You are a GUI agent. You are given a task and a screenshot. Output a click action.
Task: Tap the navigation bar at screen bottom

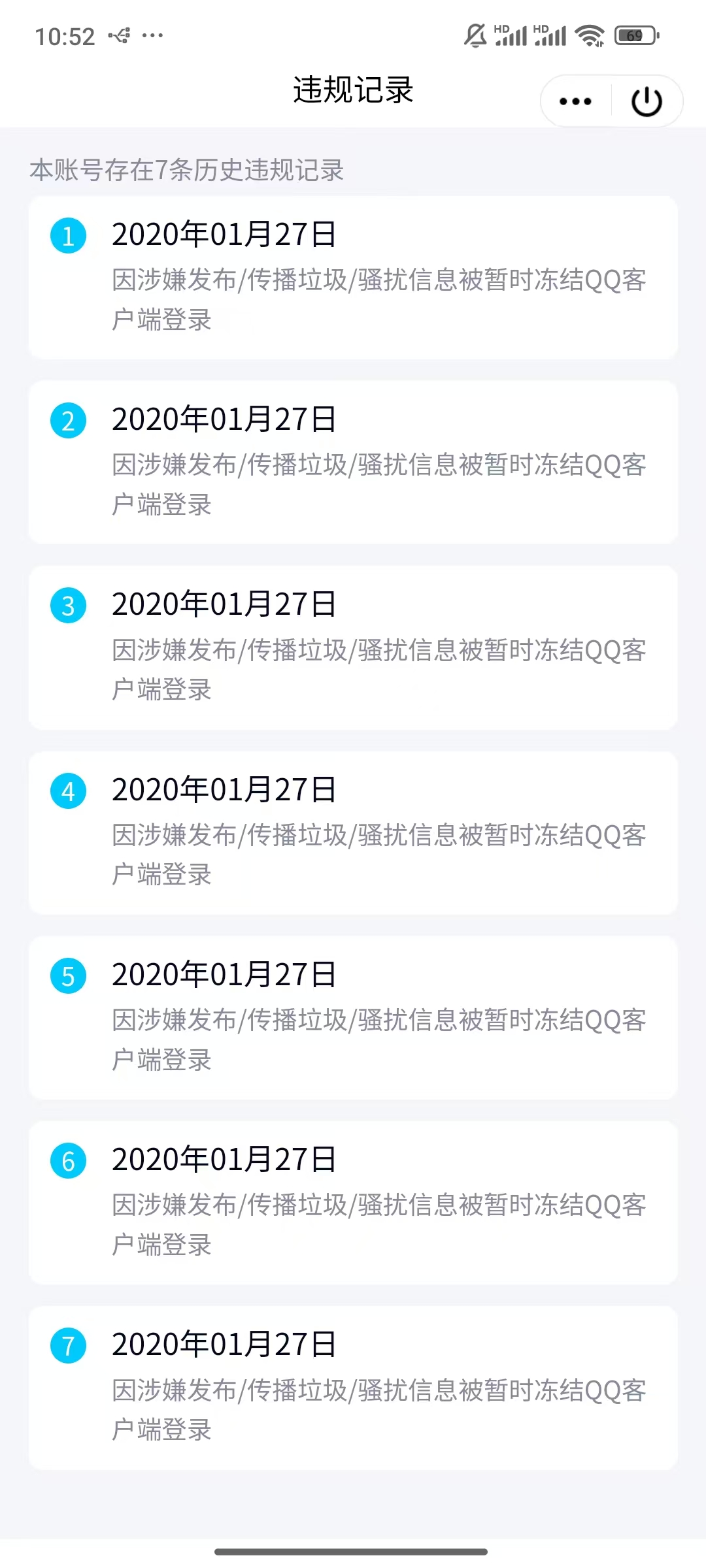353,1552
